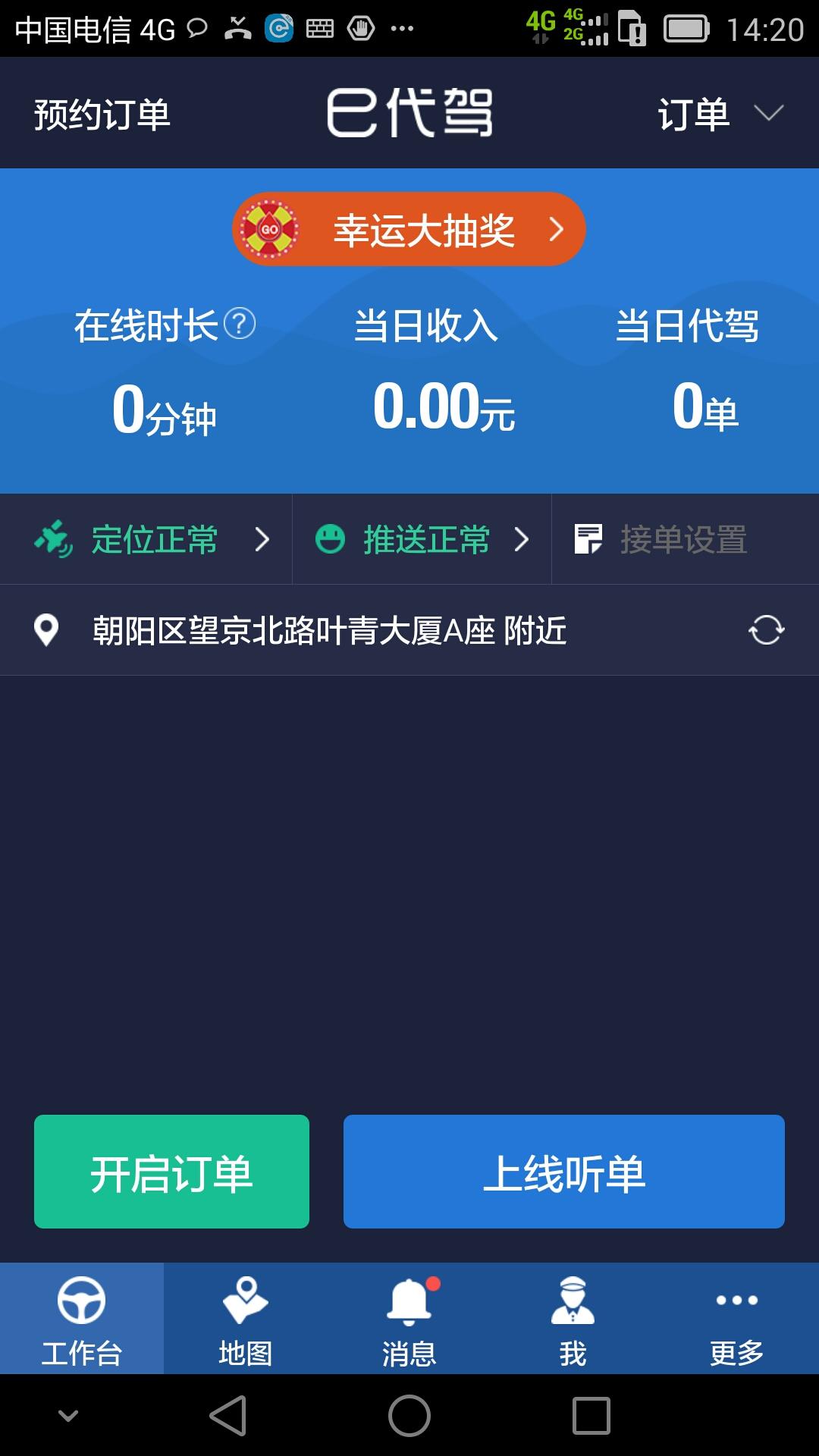Go to the 我 profile tab
Screen dimensions: 819x1456
573,1319
